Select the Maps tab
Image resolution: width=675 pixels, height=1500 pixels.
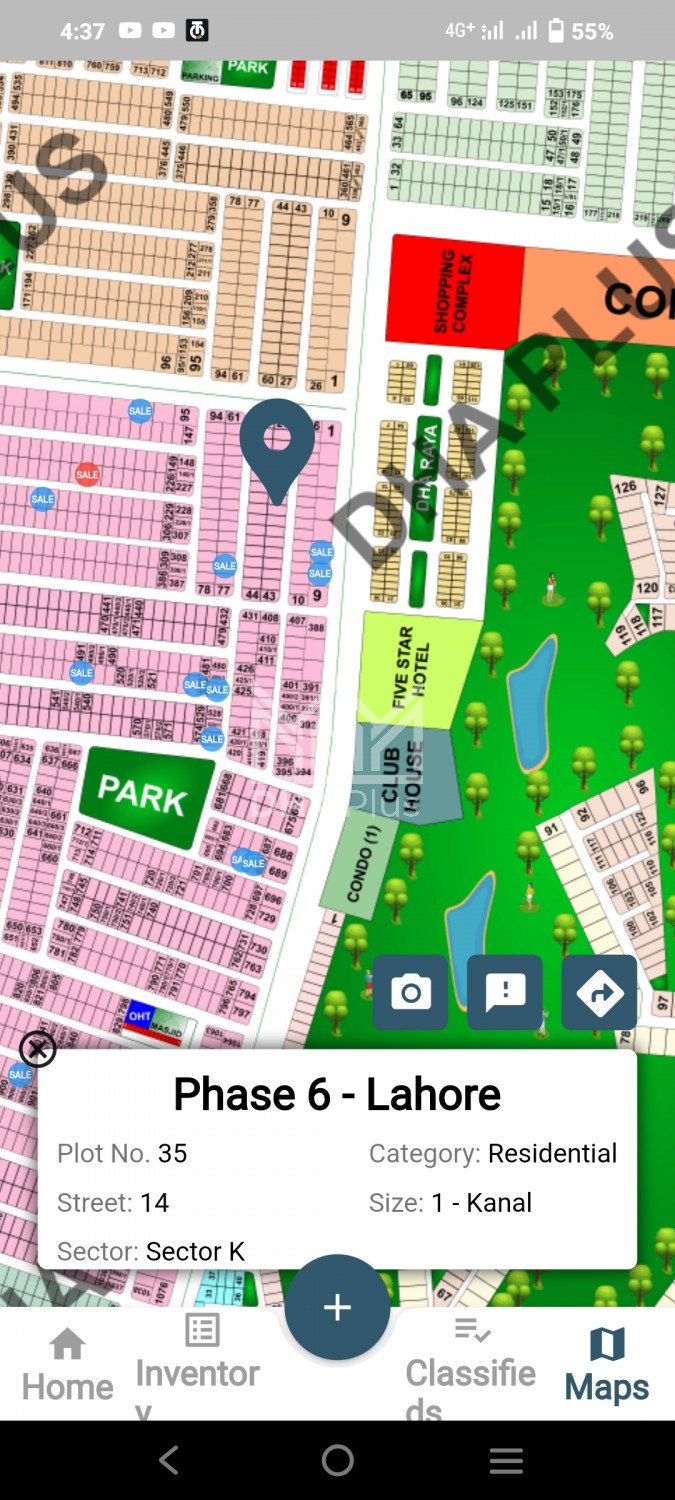(606, 1365)
